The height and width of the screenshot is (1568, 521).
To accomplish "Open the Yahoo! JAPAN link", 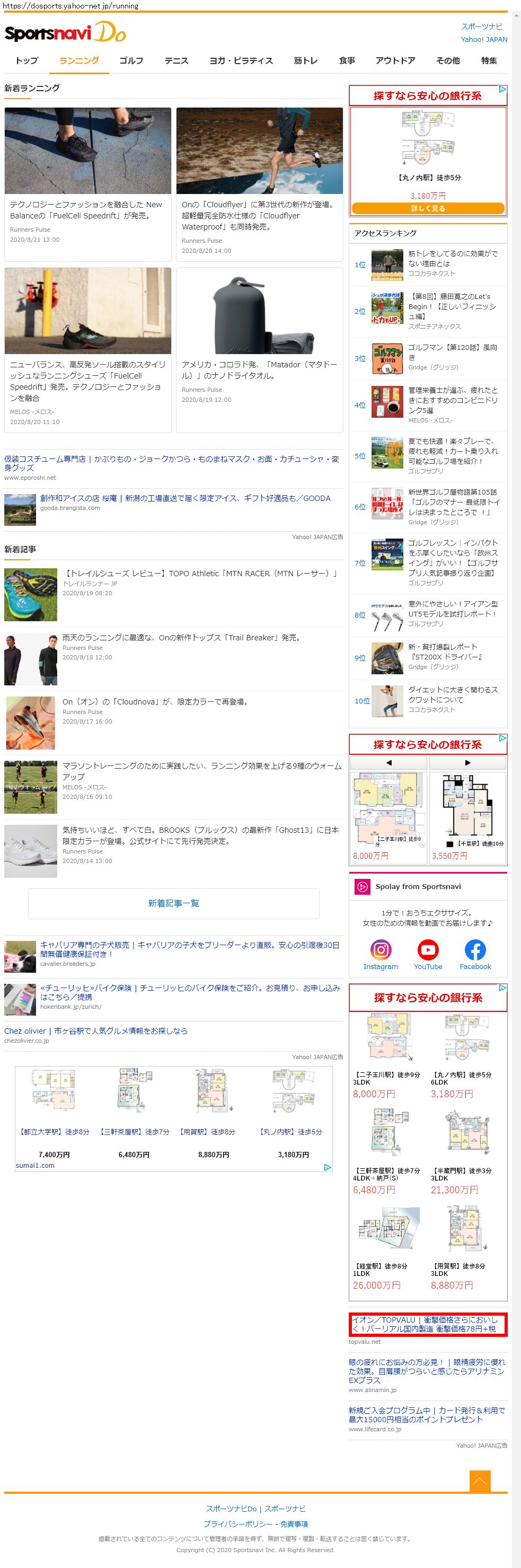I will [483, 40].
